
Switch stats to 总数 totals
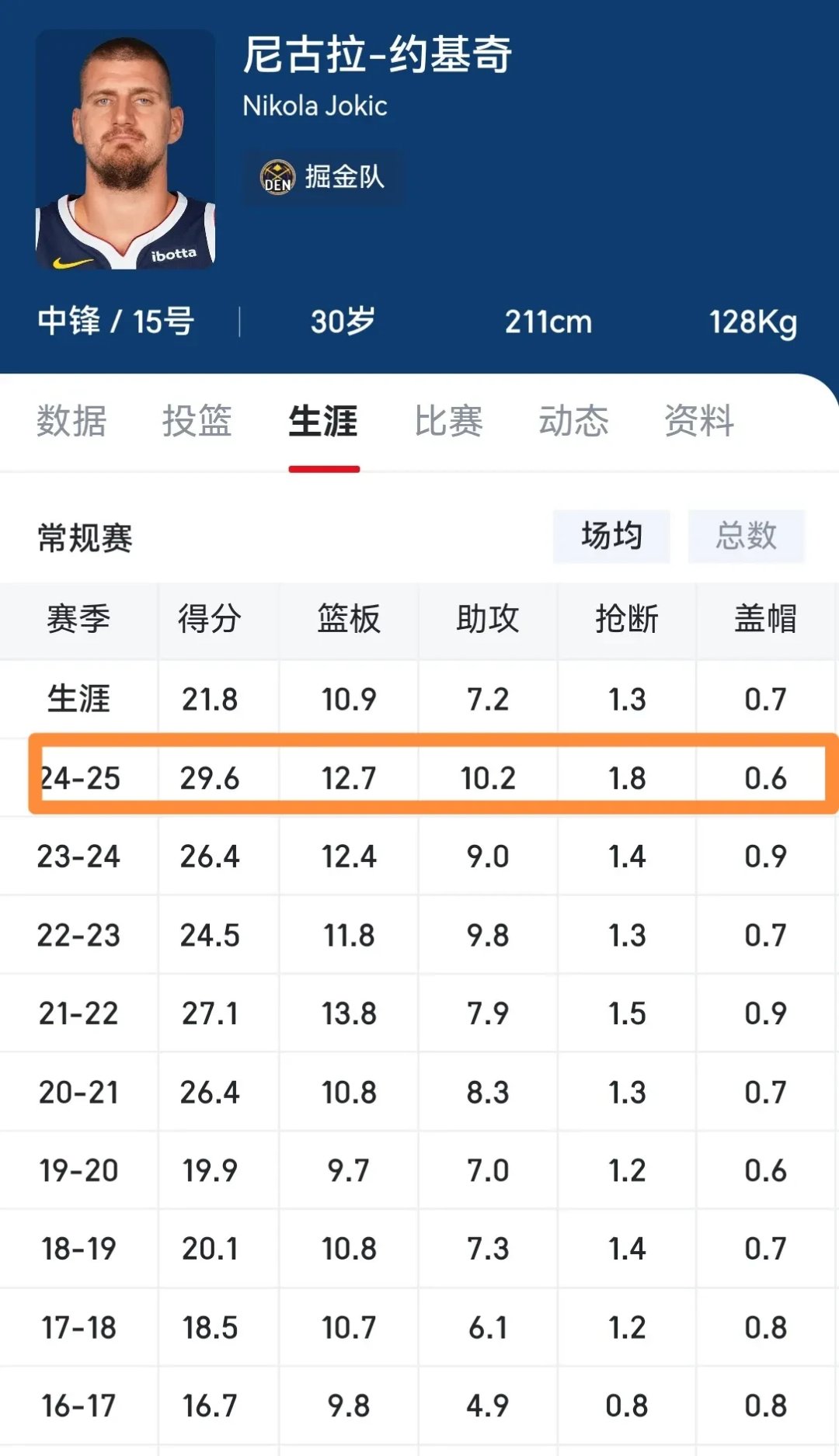746,536
